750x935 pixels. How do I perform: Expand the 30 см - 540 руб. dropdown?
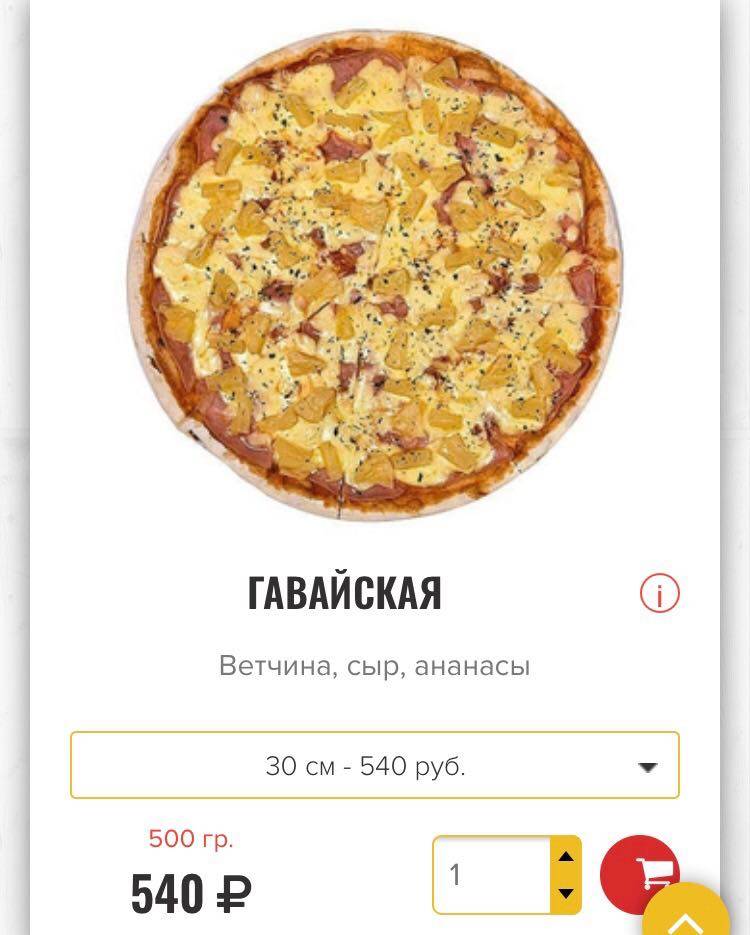pos(375,764)
